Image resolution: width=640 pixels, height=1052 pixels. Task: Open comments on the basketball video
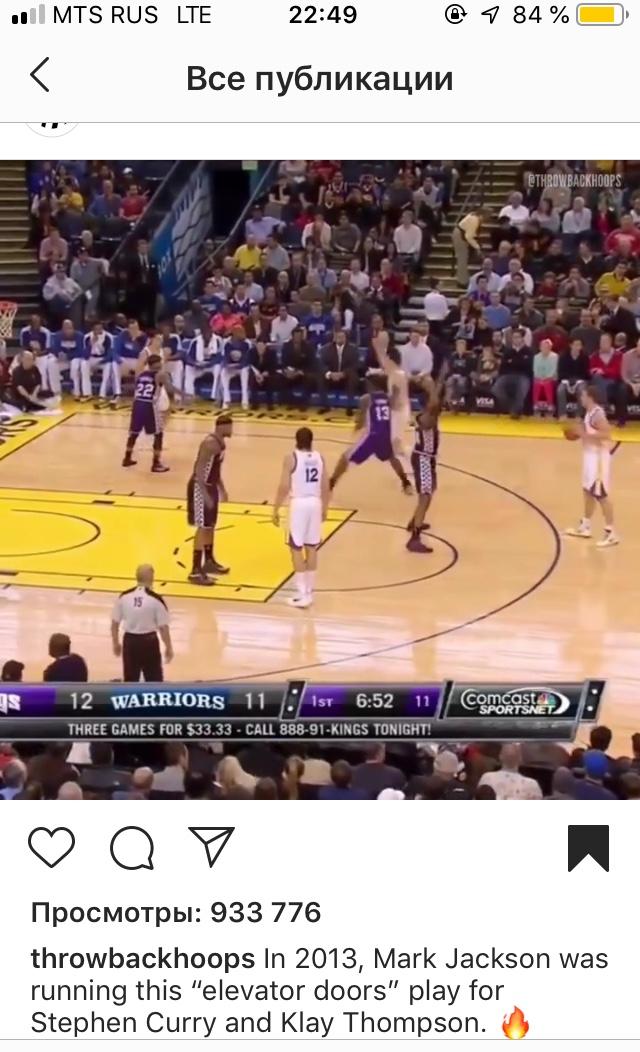tap(132, 847)
